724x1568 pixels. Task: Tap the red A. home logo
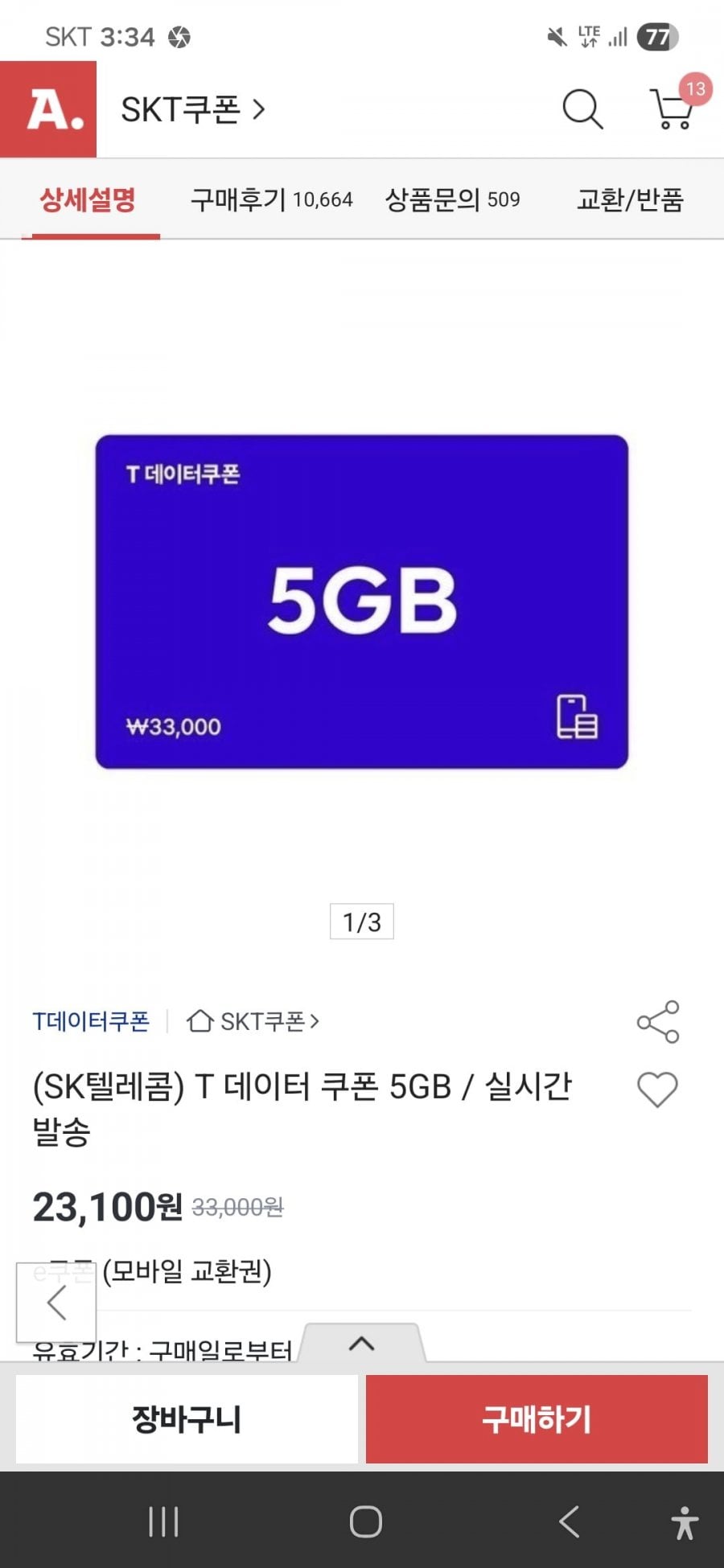coord(48,109)
